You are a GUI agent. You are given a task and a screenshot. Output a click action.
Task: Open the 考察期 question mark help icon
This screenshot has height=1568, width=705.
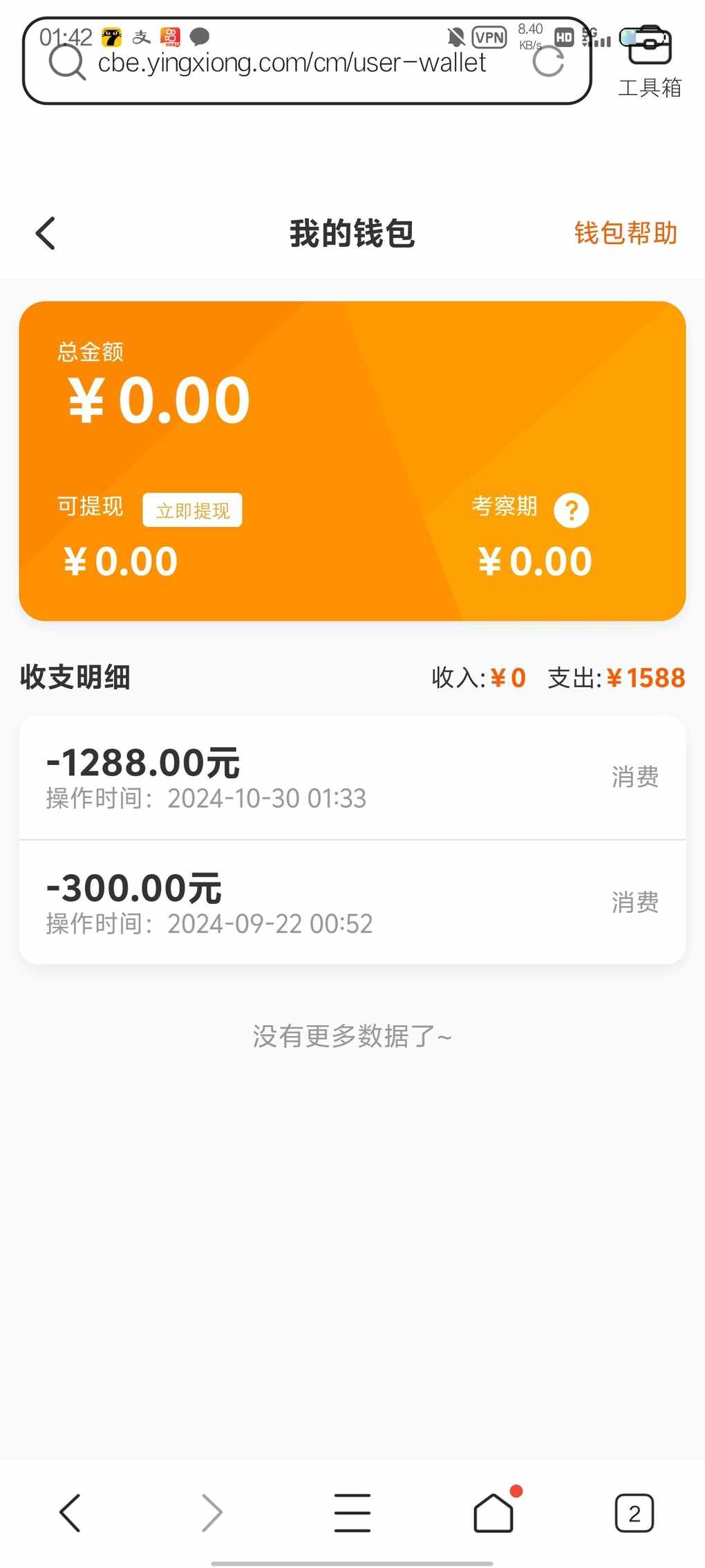tap(571, 510)
